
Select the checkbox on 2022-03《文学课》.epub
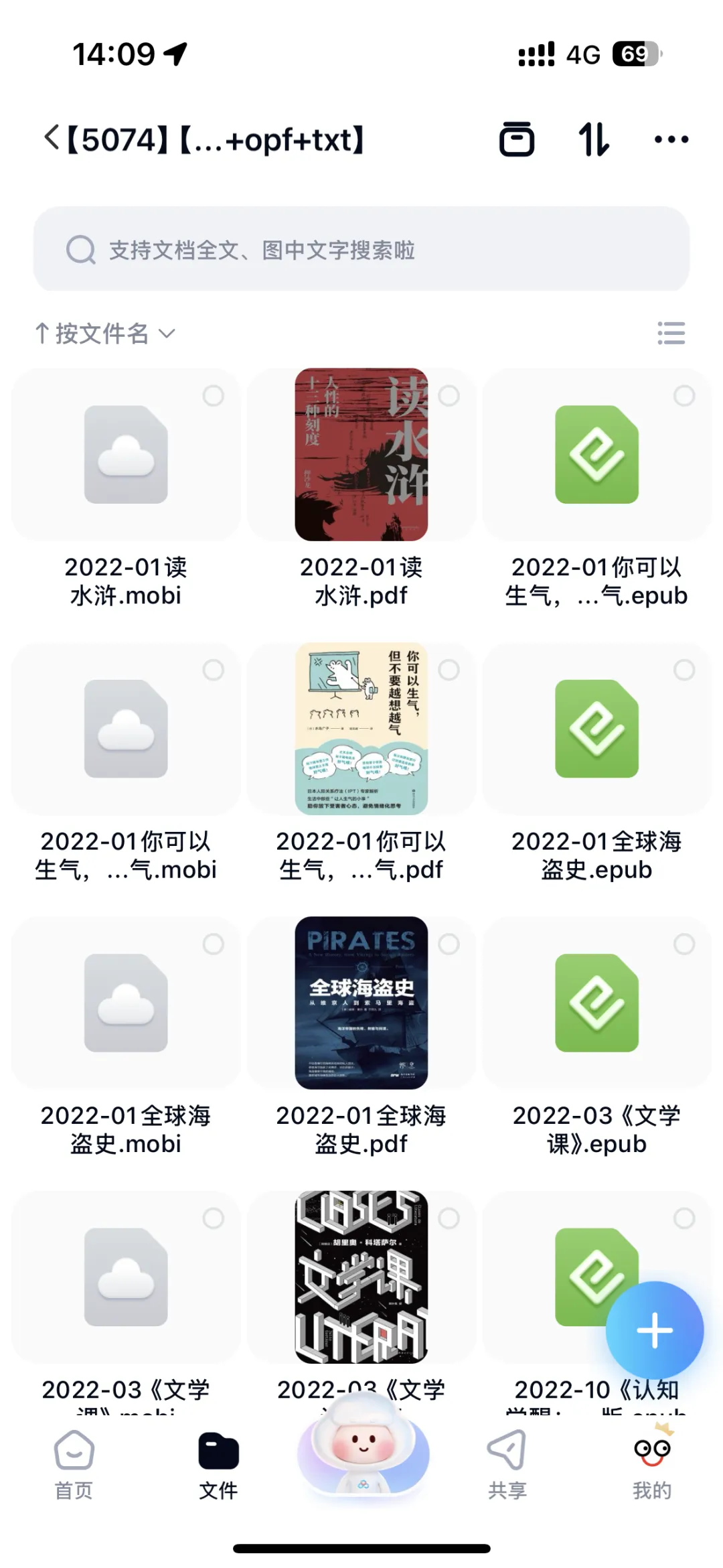(684, 944)
